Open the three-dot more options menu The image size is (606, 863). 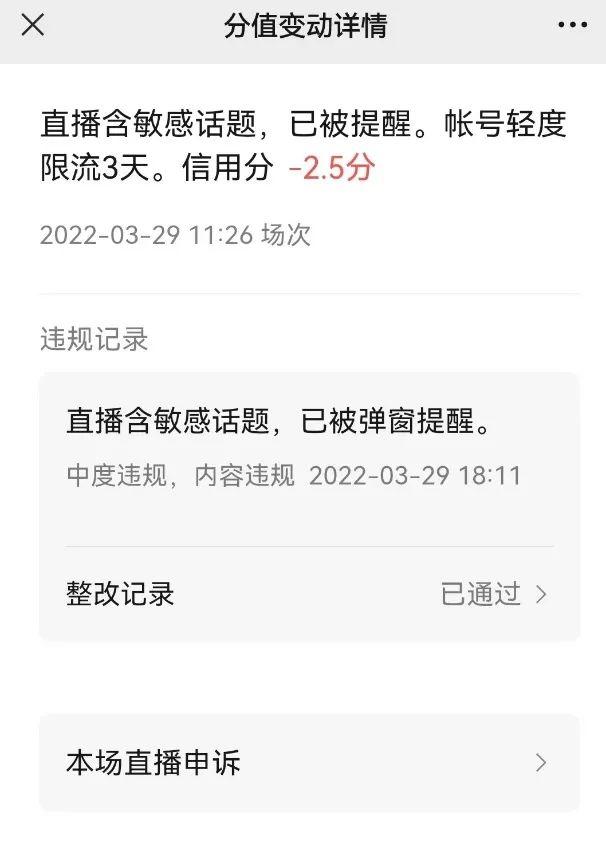click(x=572, y=26)
